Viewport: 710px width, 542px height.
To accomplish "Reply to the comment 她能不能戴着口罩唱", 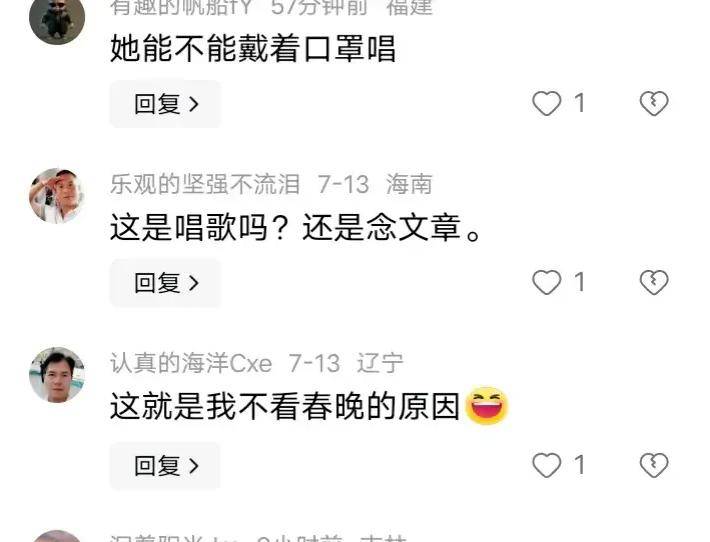I will (x=165, y=104).
